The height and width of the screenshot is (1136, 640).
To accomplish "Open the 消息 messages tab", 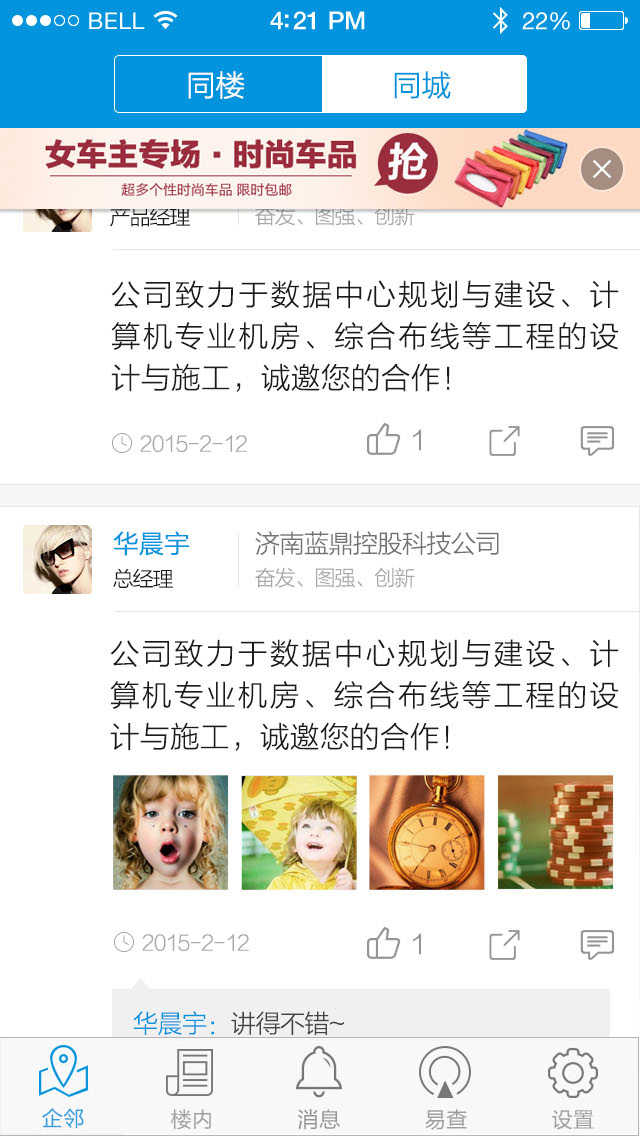I will coord(318,1087).
